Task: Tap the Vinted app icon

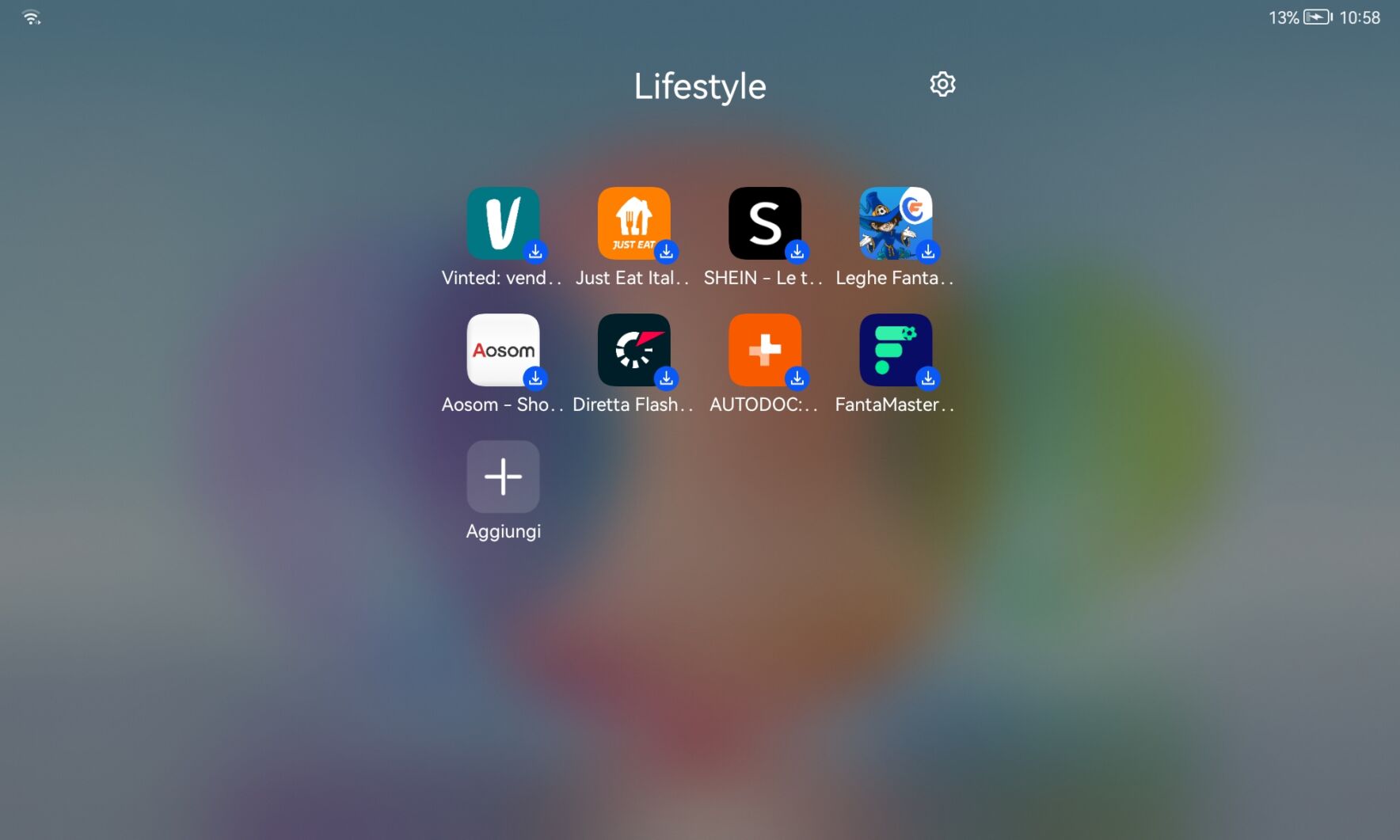Action: (x=503, y=223)
